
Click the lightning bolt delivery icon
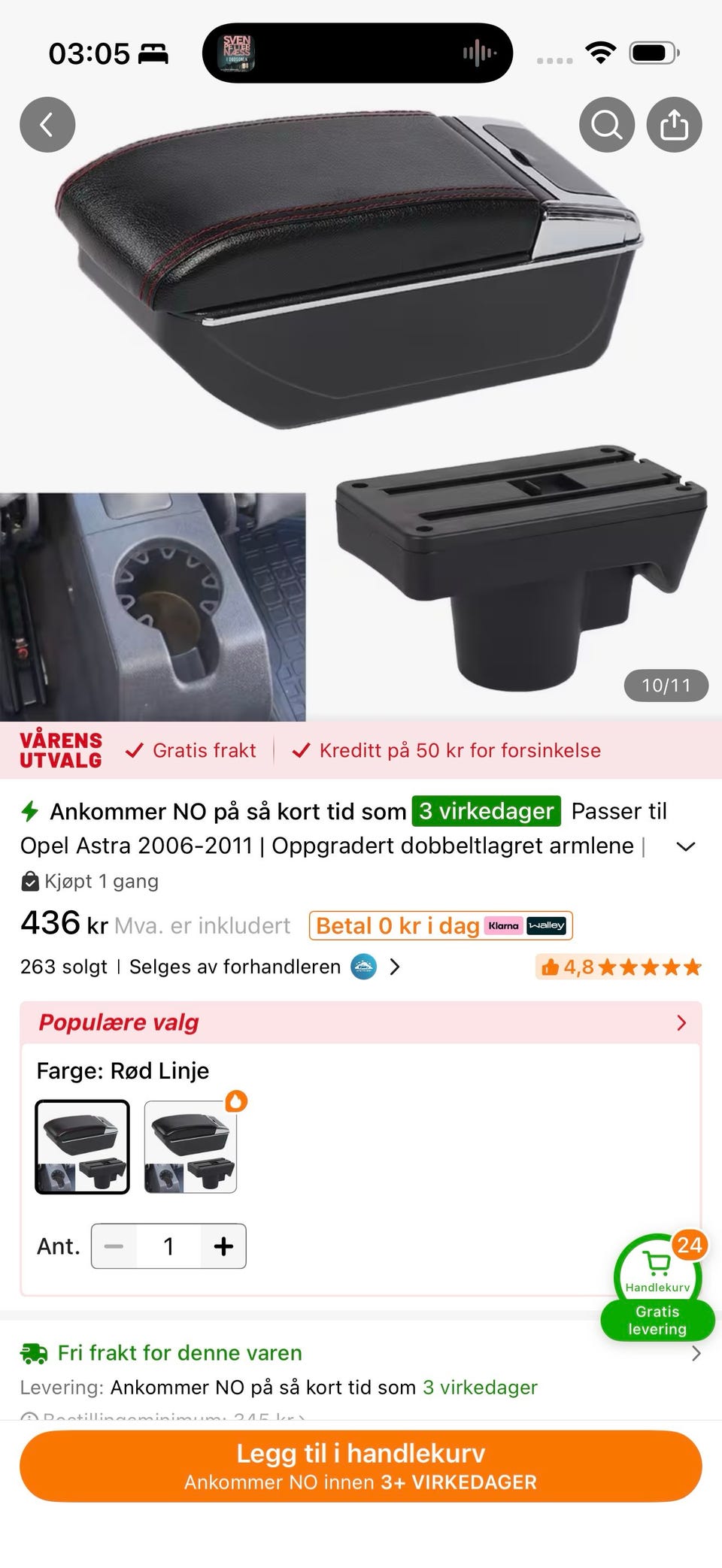click(x=29, y=811)
